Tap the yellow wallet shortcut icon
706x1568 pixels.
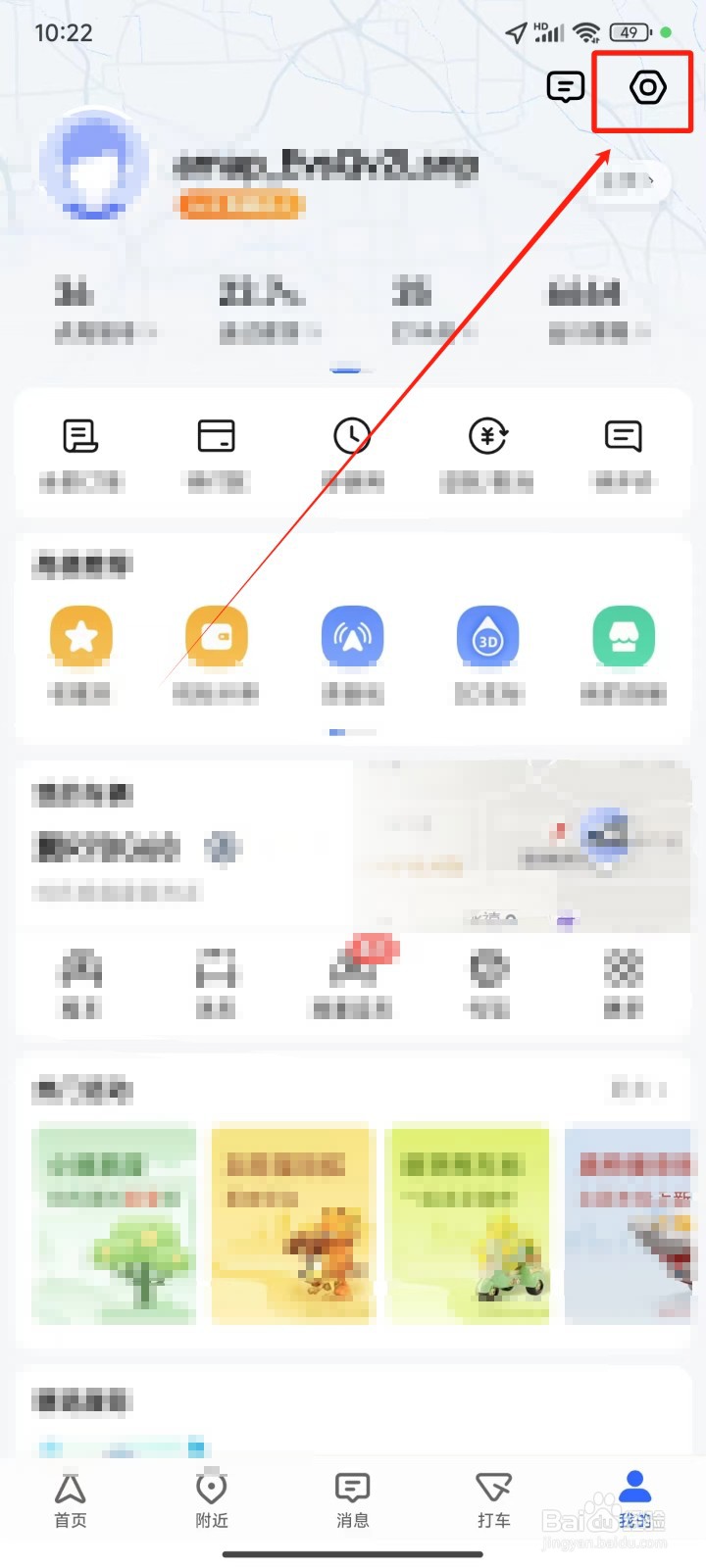pyautogui.click(x=218, y=636)
